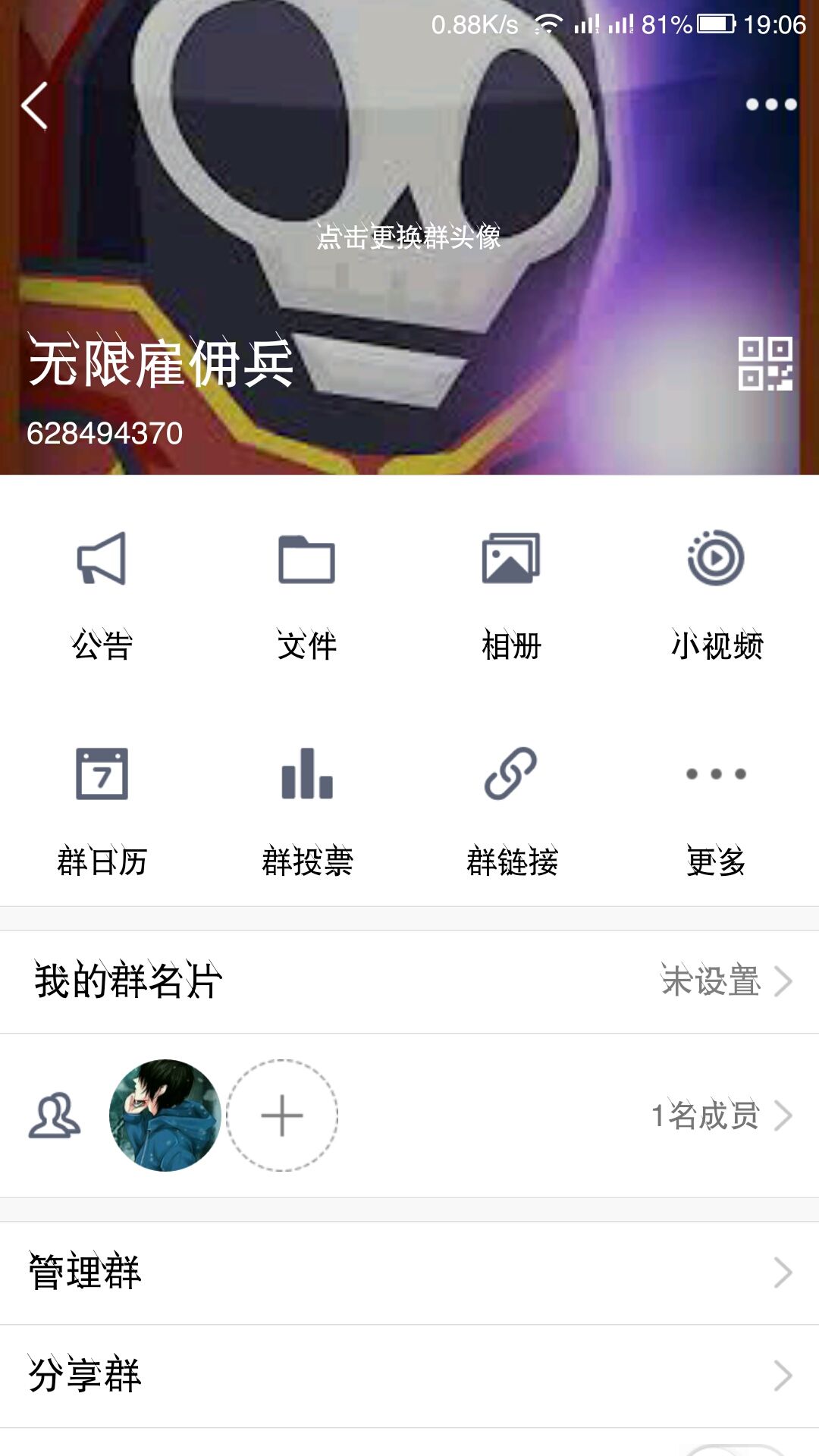Open 管理群 group management
The height and width of the screenshot is (1456, 819).
click(x=409, y=1272)
